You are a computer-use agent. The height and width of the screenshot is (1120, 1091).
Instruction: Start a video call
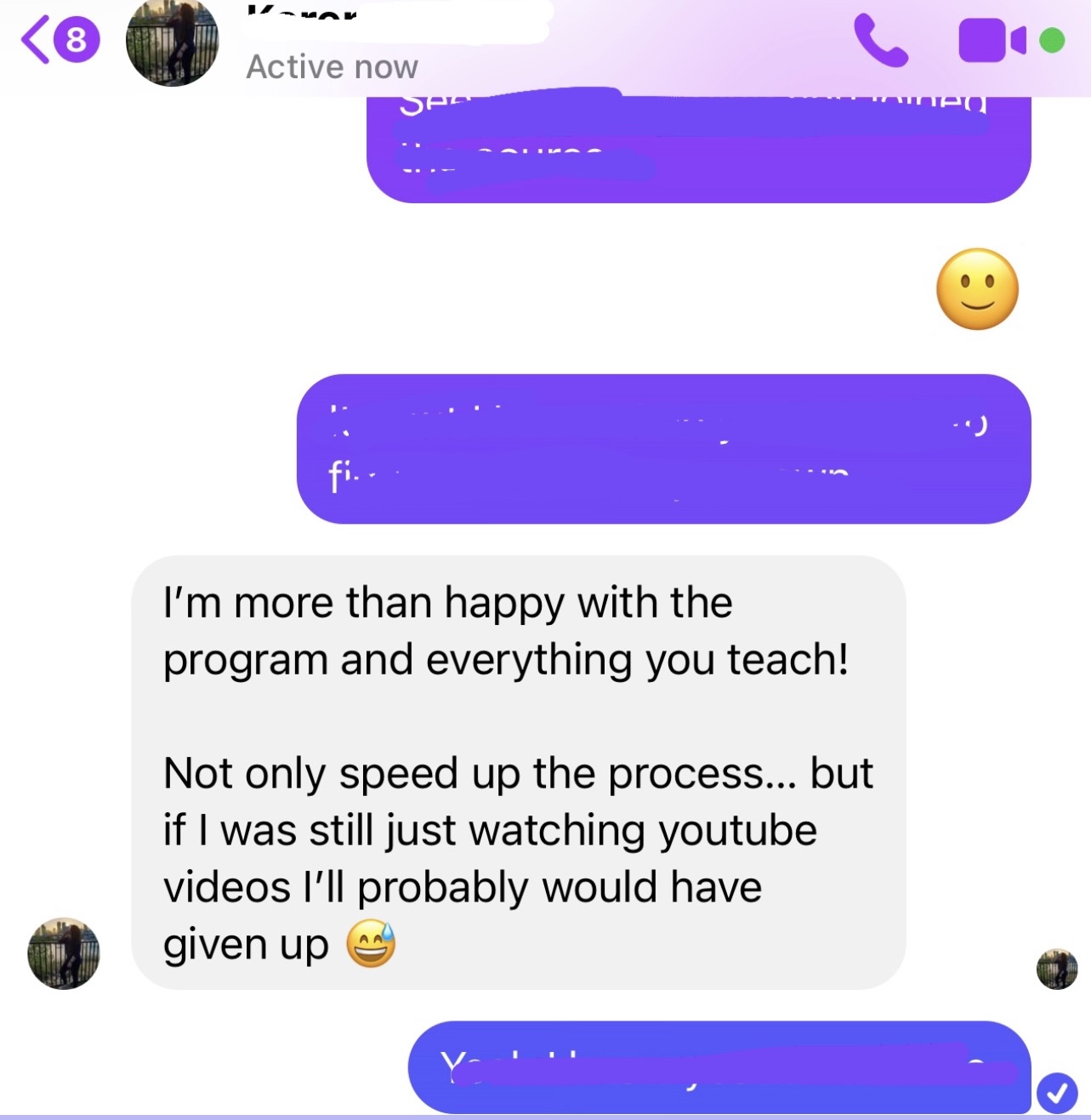coord(992,41)
